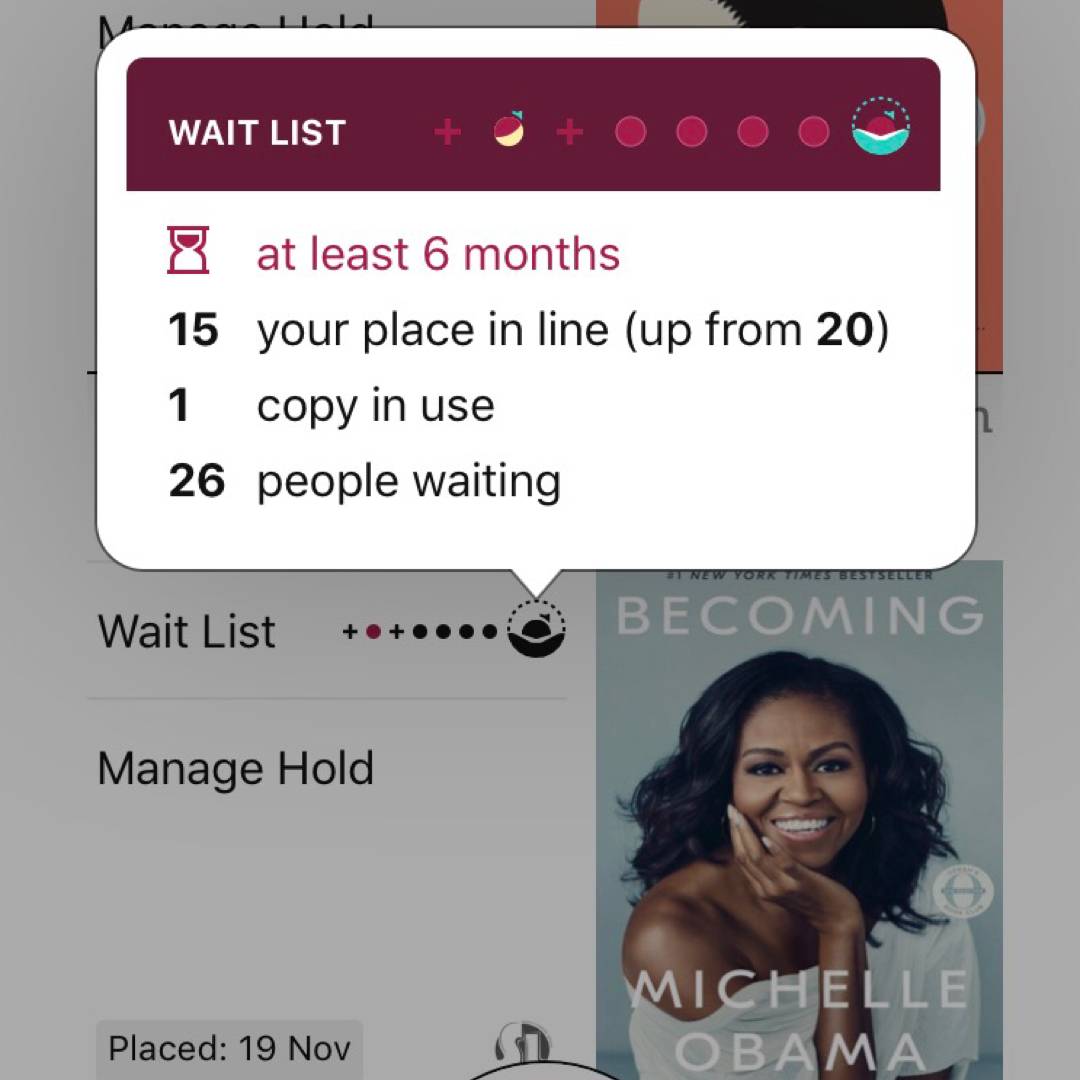Open Manage Hold for Becoming
Screen dimensions: 1080x1080
click(236, 768)
